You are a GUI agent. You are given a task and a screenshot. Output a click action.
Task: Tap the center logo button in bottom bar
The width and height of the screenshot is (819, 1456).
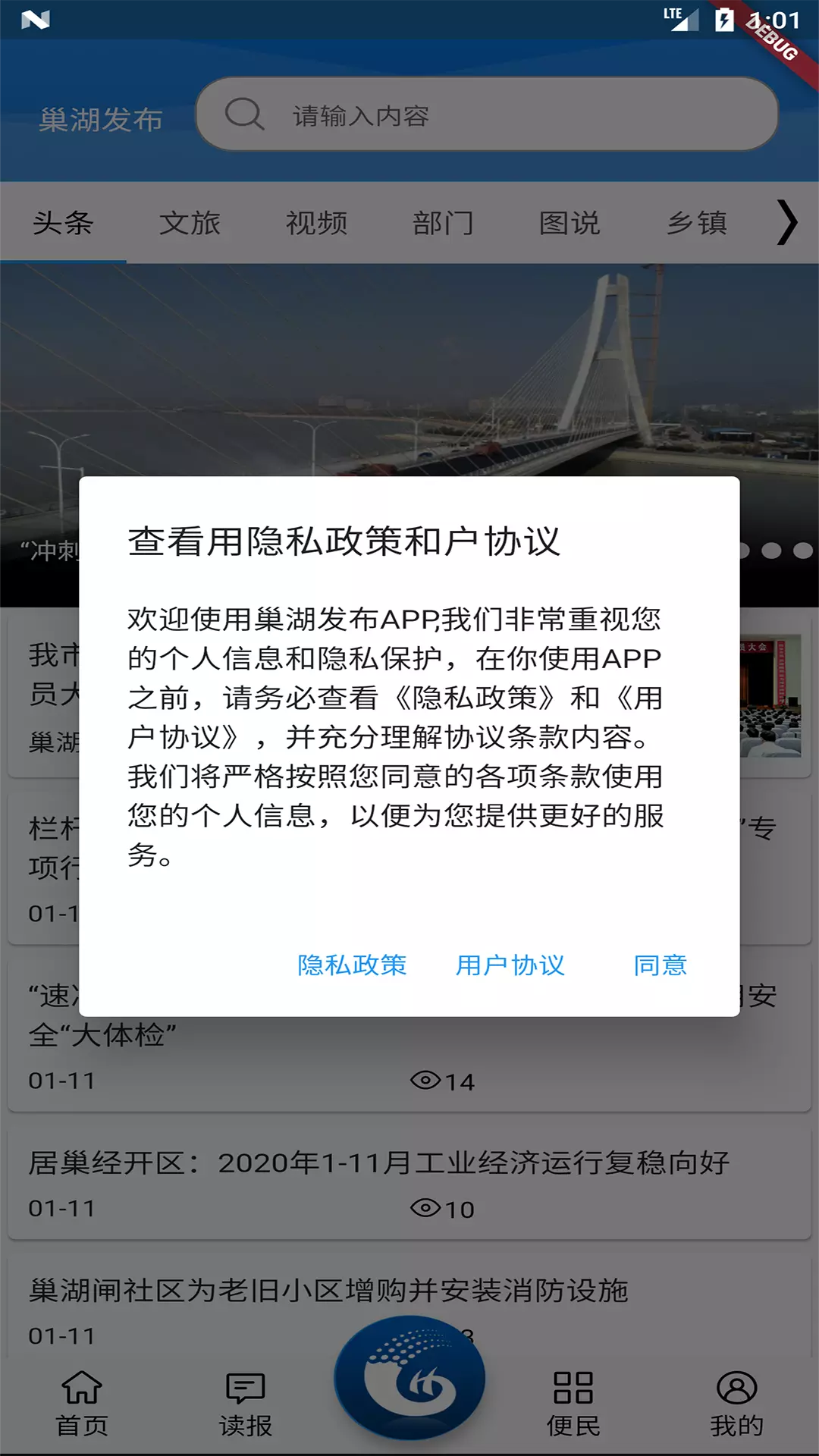click(409, 1378)
